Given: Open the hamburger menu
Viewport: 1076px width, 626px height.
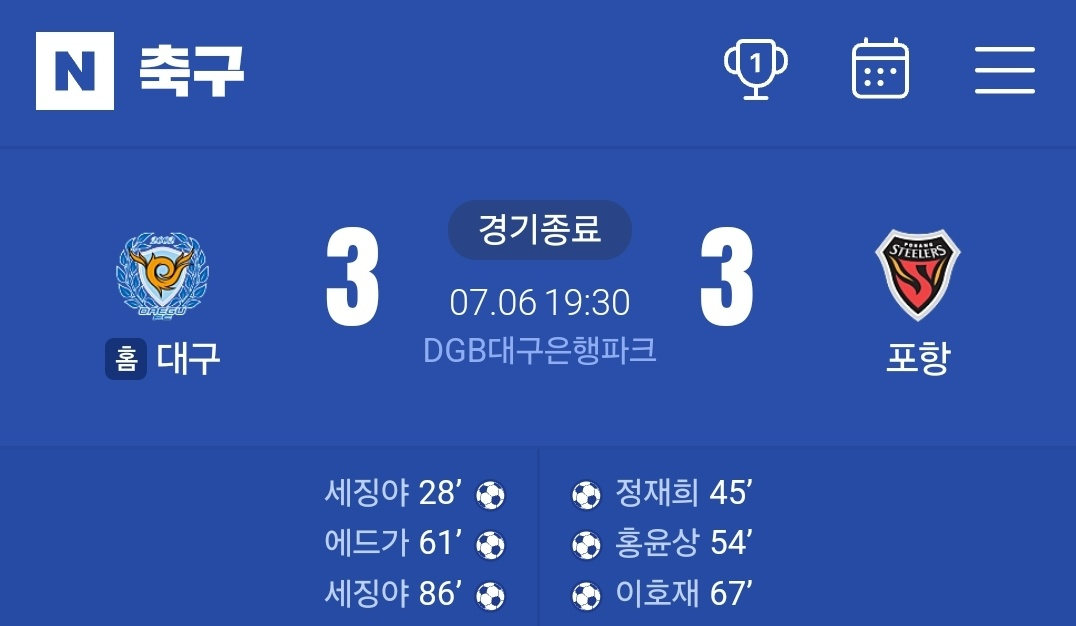Looking at the screenshot, I should pyautogui.click(x=1004, y=70).
